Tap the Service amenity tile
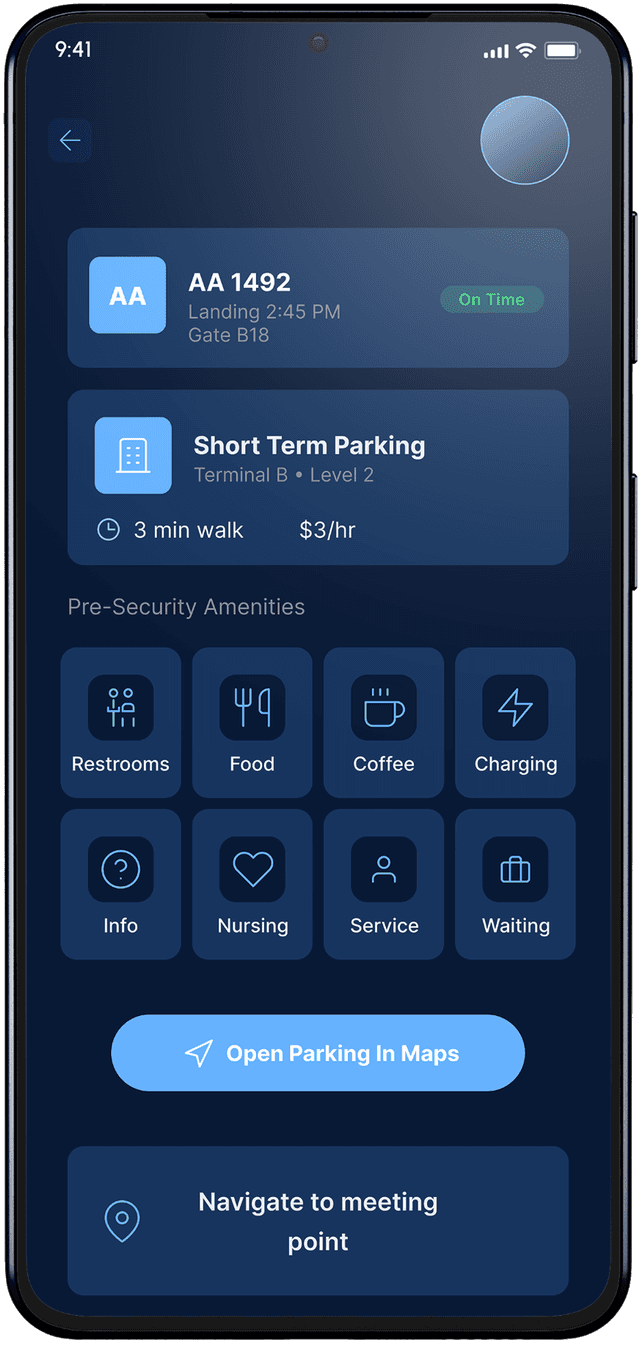Viewport: 640px width, 1345px height. [384, 885]
